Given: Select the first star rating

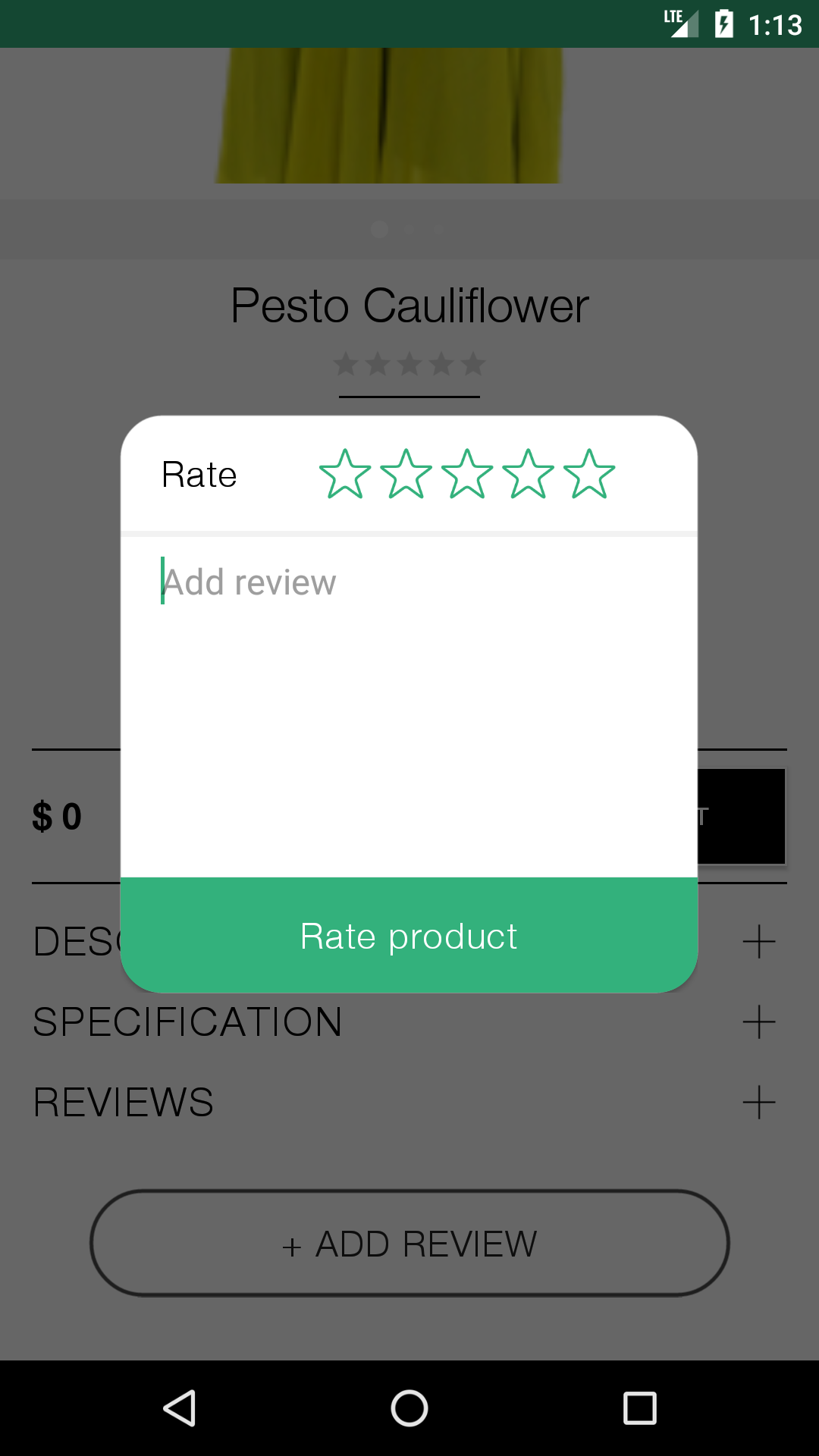Looking at the screenshot, I should pos(345,474).
